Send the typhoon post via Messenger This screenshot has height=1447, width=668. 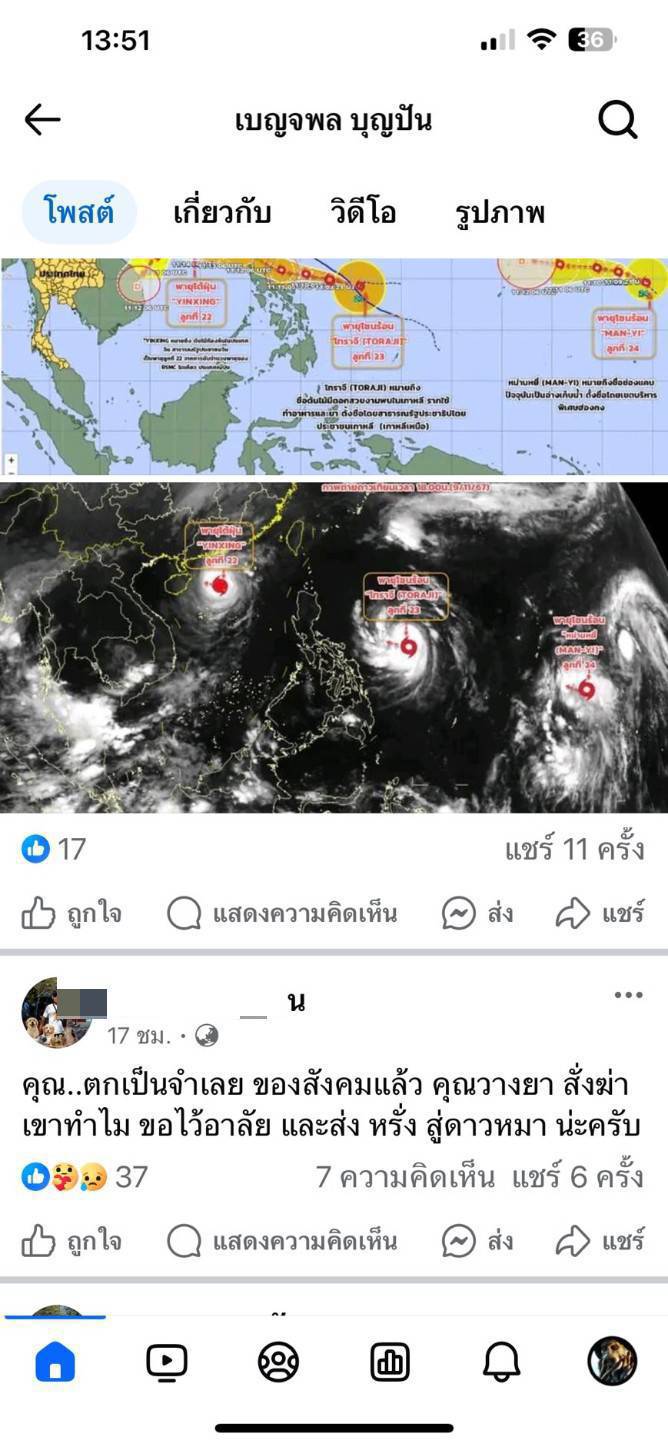pos(478,913)
